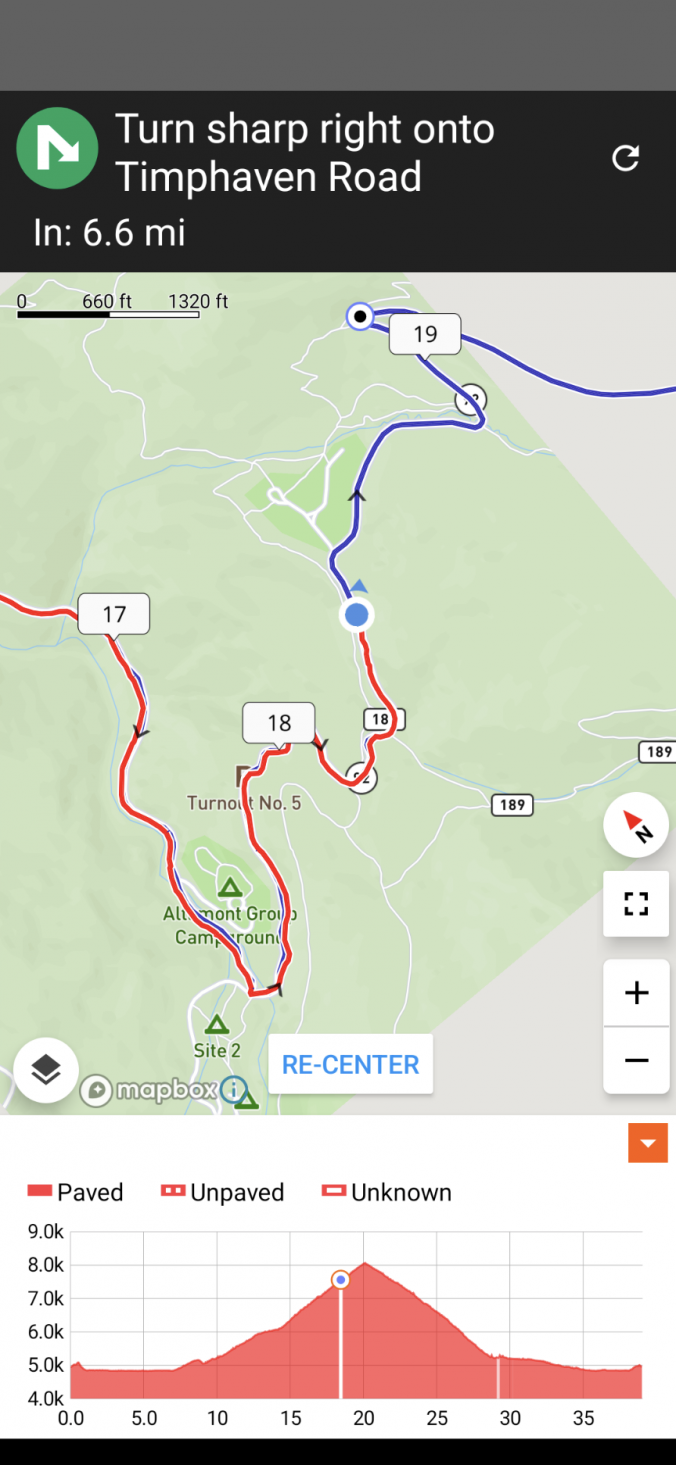
Task: Toggle Unknown surface in chart legend
Action: 386,1192
